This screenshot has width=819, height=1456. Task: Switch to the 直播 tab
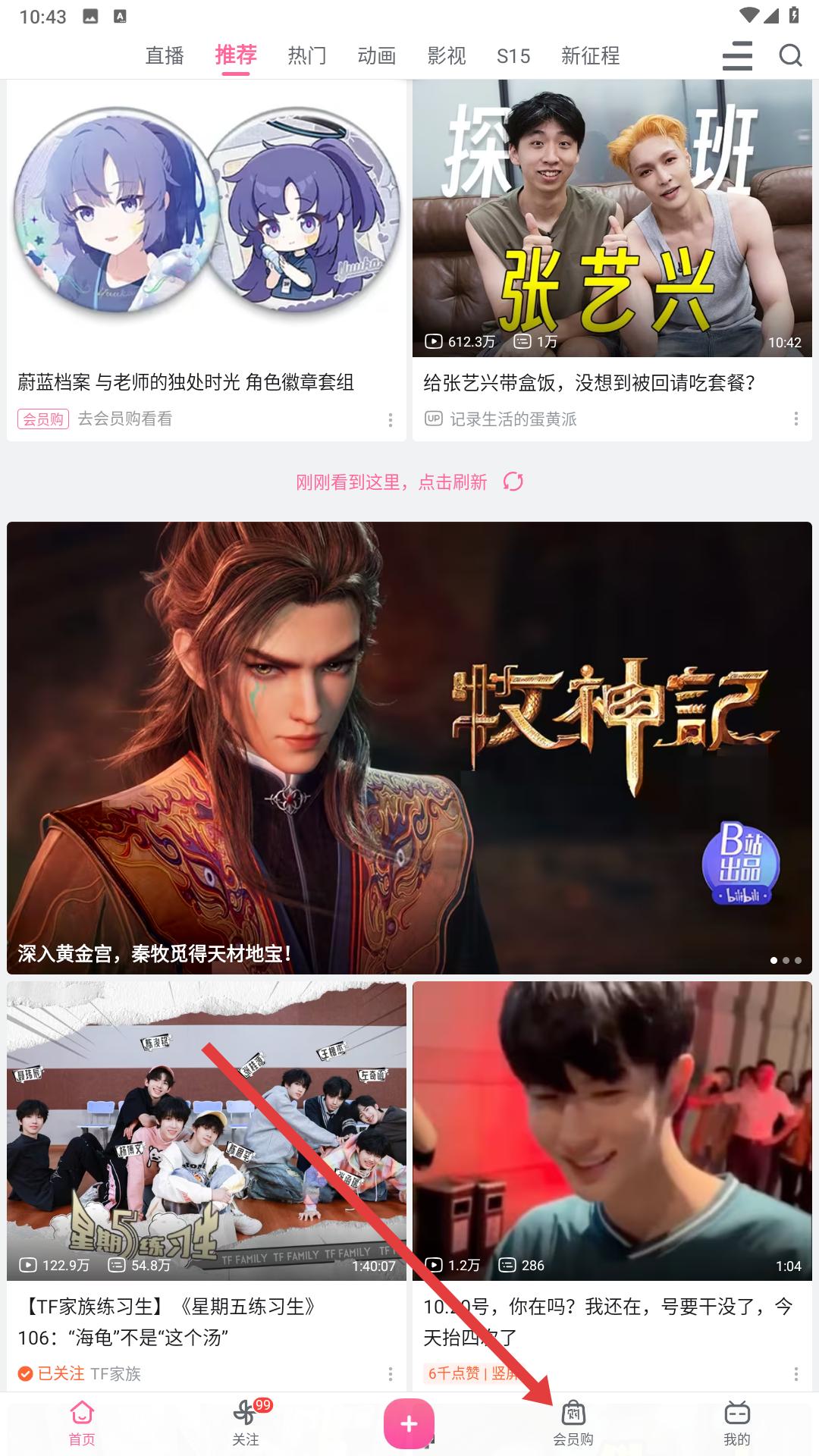coord(165,55)
